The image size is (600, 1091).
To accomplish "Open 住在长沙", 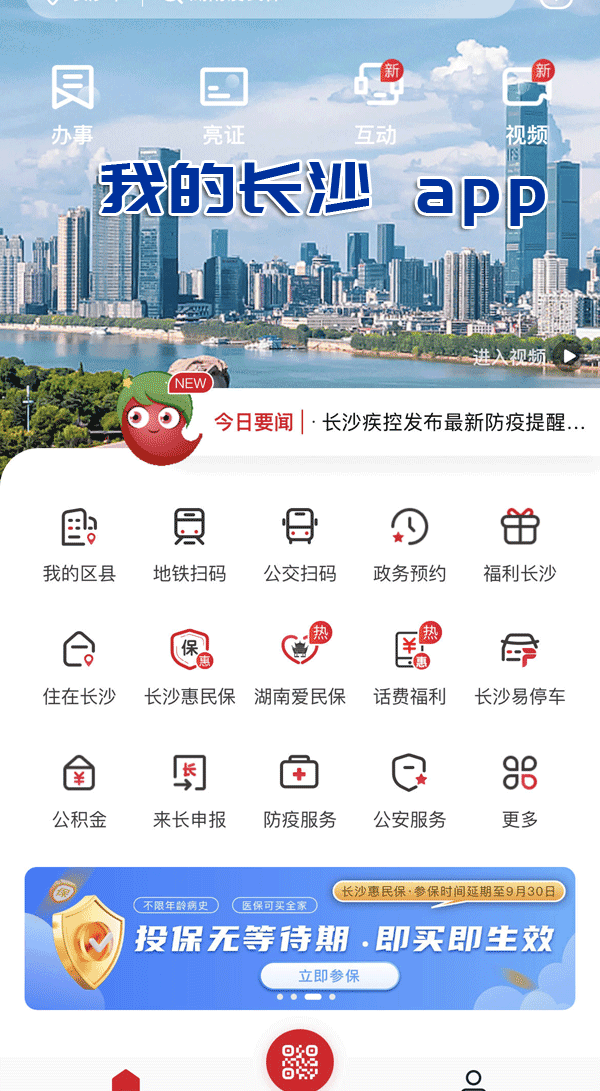I will click(x=79, y=668).
